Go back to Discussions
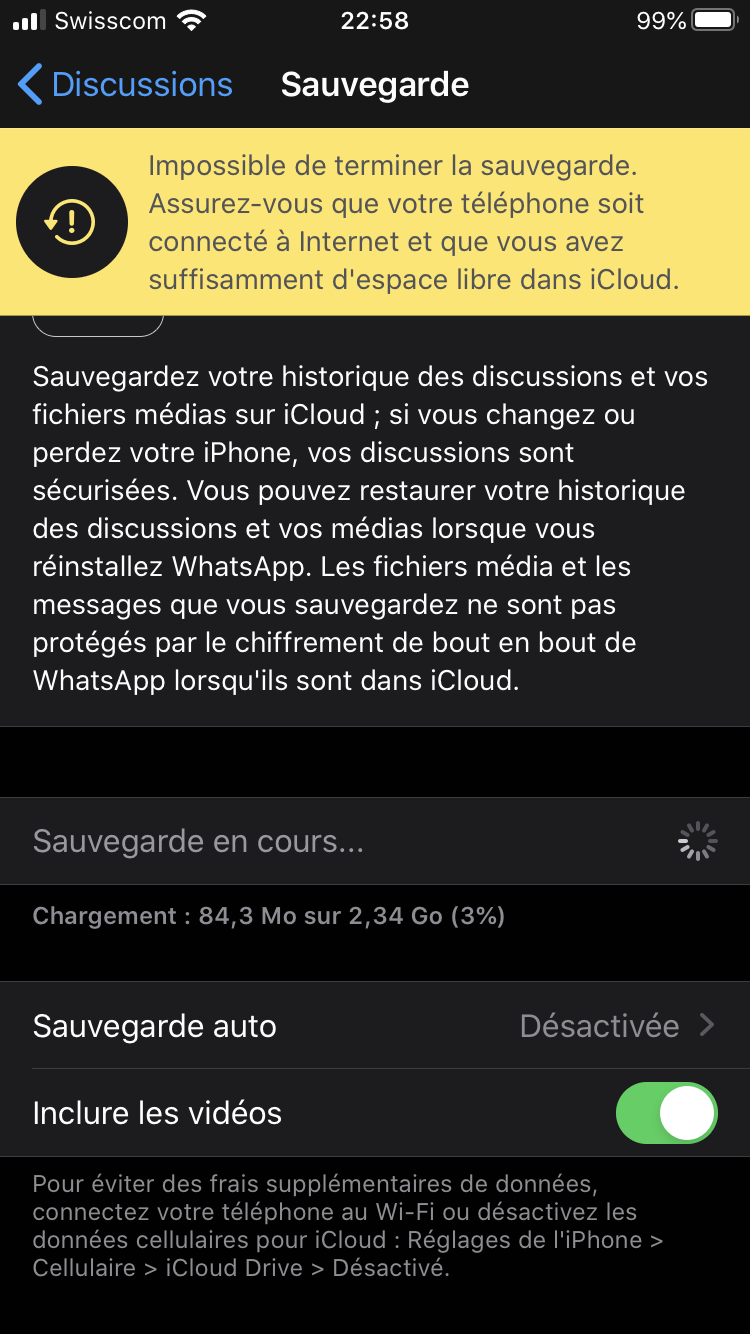 coord(125,85)
